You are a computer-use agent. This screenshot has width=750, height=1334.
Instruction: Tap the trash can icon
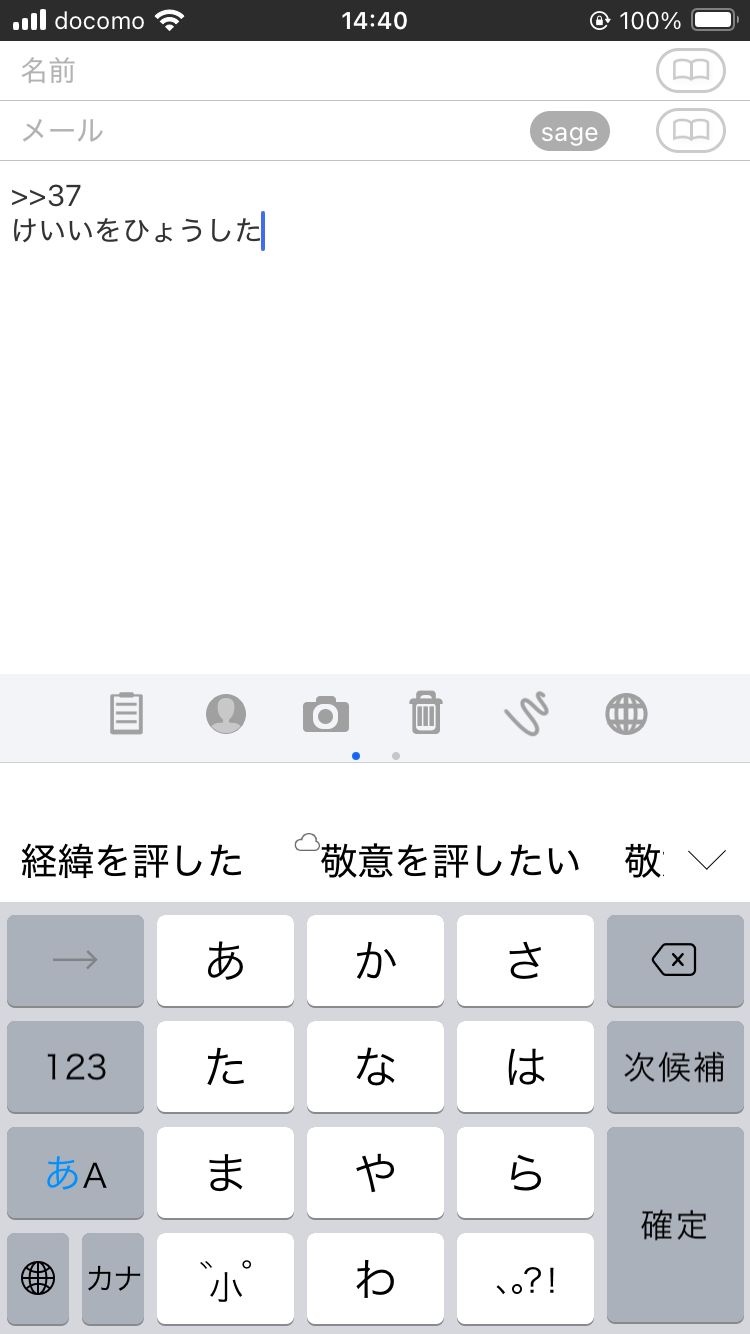426,714
